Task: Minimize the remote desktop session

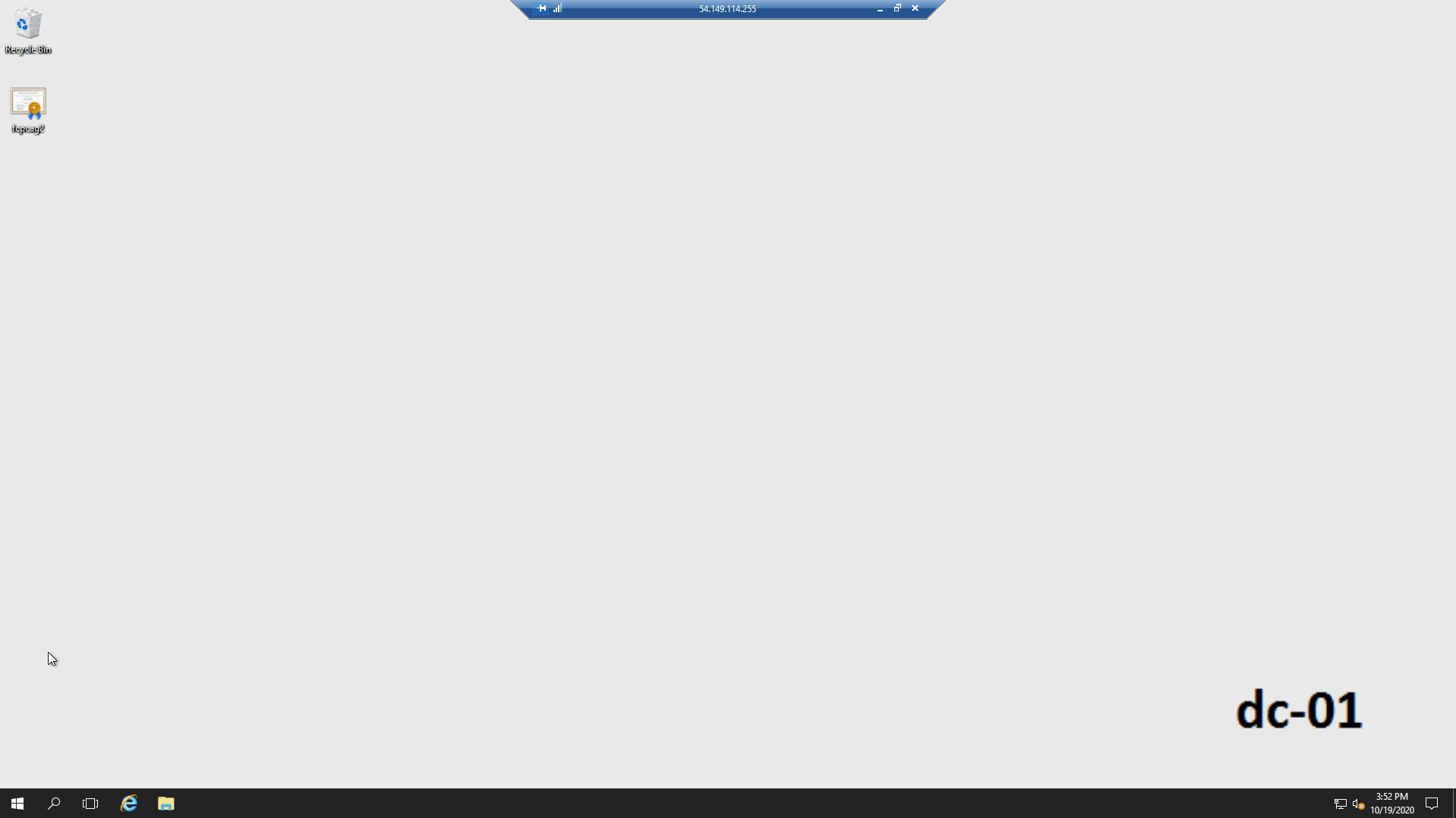Action: point(880,8)
